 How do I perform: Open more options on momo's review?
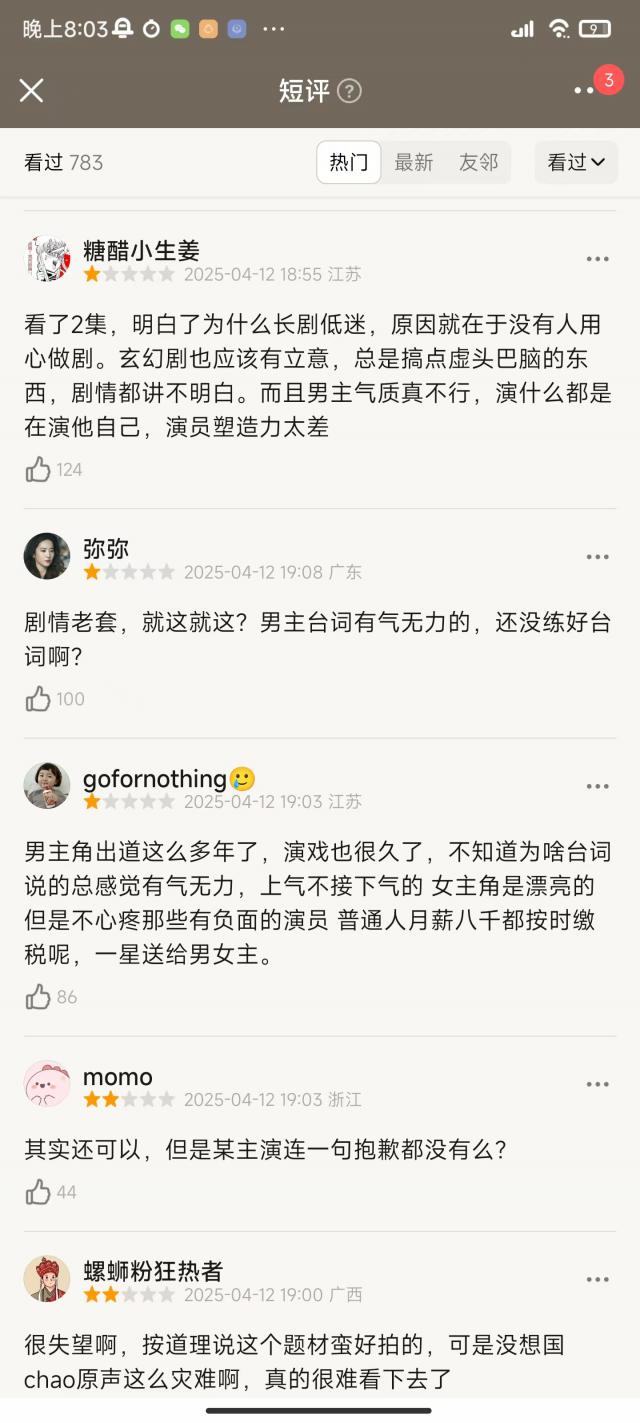598,1085
